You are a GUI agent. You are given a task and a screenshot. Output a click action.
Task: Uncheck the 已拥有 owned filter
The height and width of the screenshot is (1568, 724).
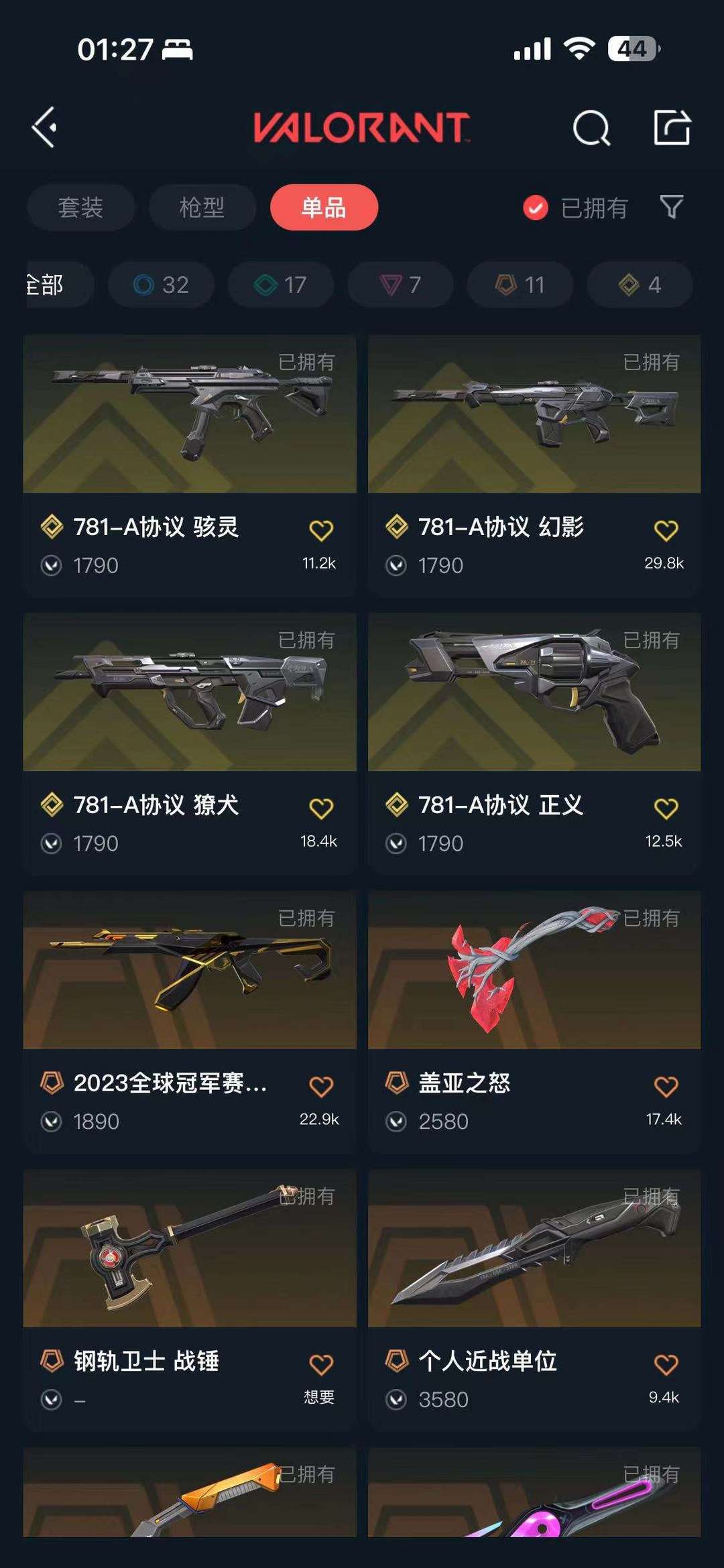point(575,208)
